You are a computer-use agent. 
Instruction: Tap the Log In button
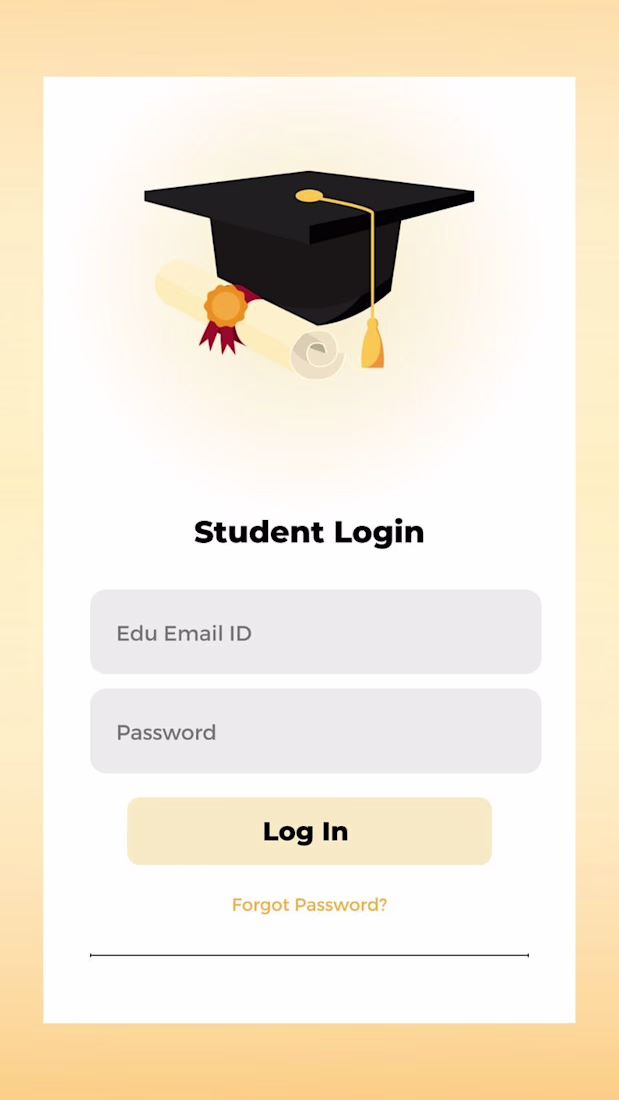[310, 831]
